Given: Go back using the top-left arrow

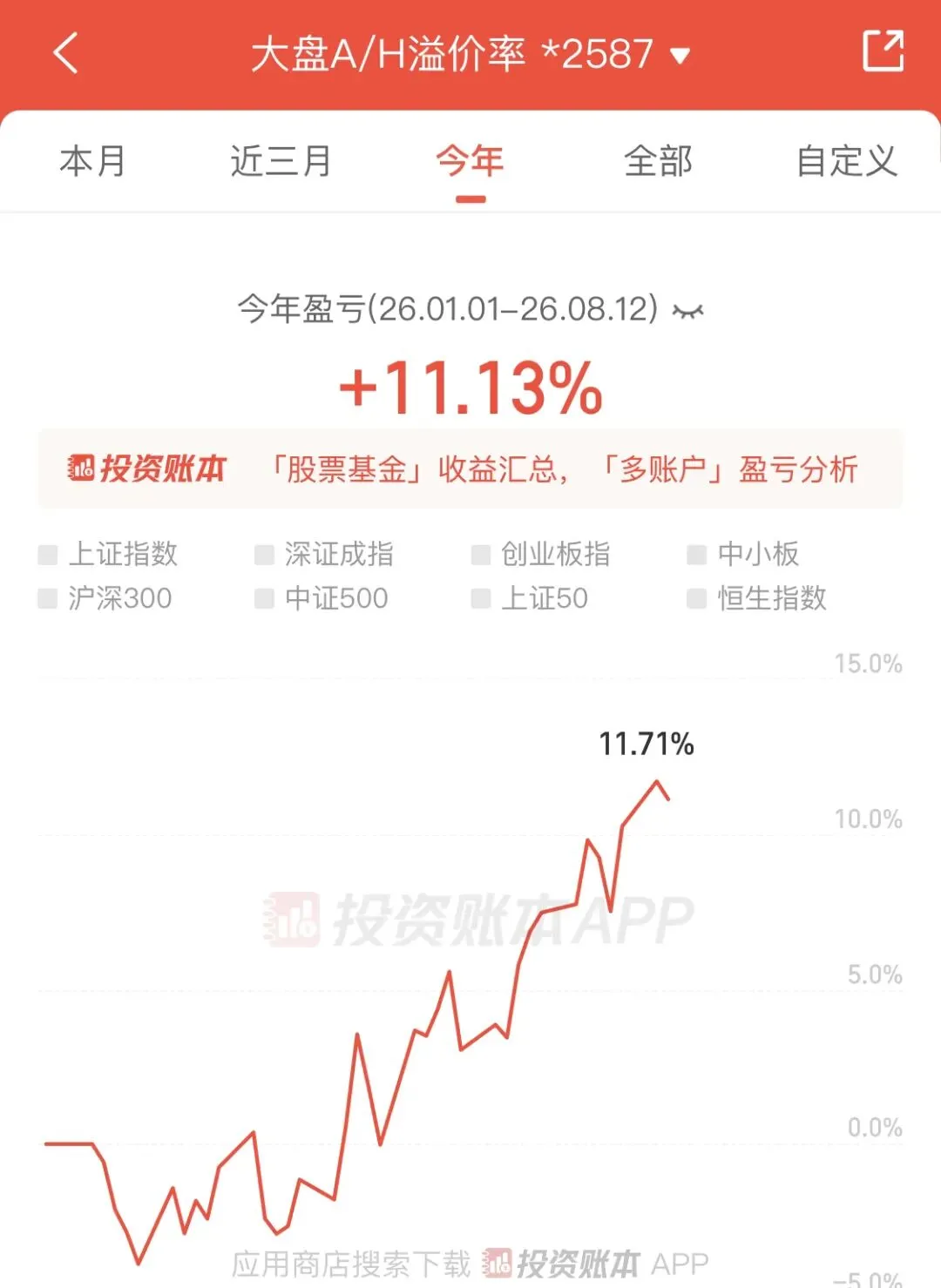Looking at the screenshot, I should tap(66, 53).
